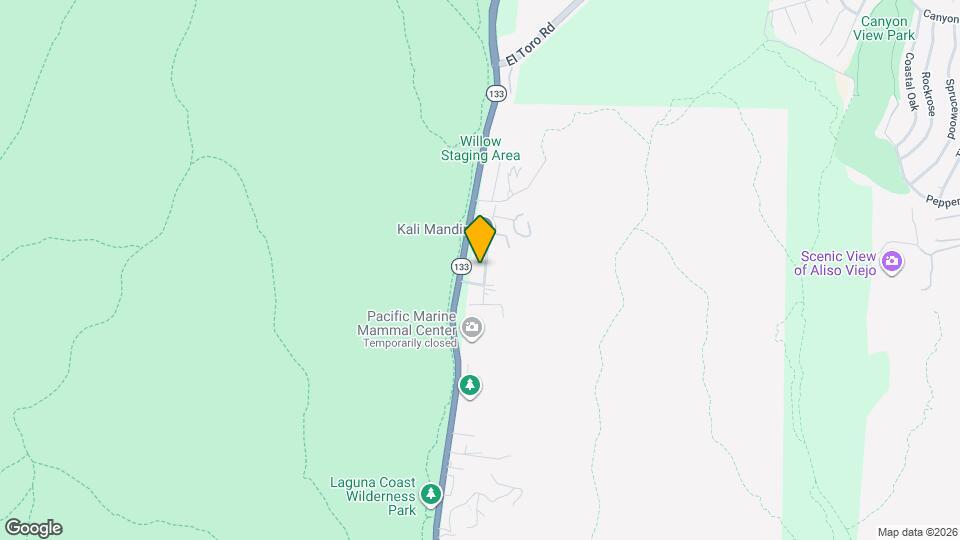Tap the orange location marker
The height and width of the screenshot is (540, 960).
pyautogui.click(x=481, y=239)
